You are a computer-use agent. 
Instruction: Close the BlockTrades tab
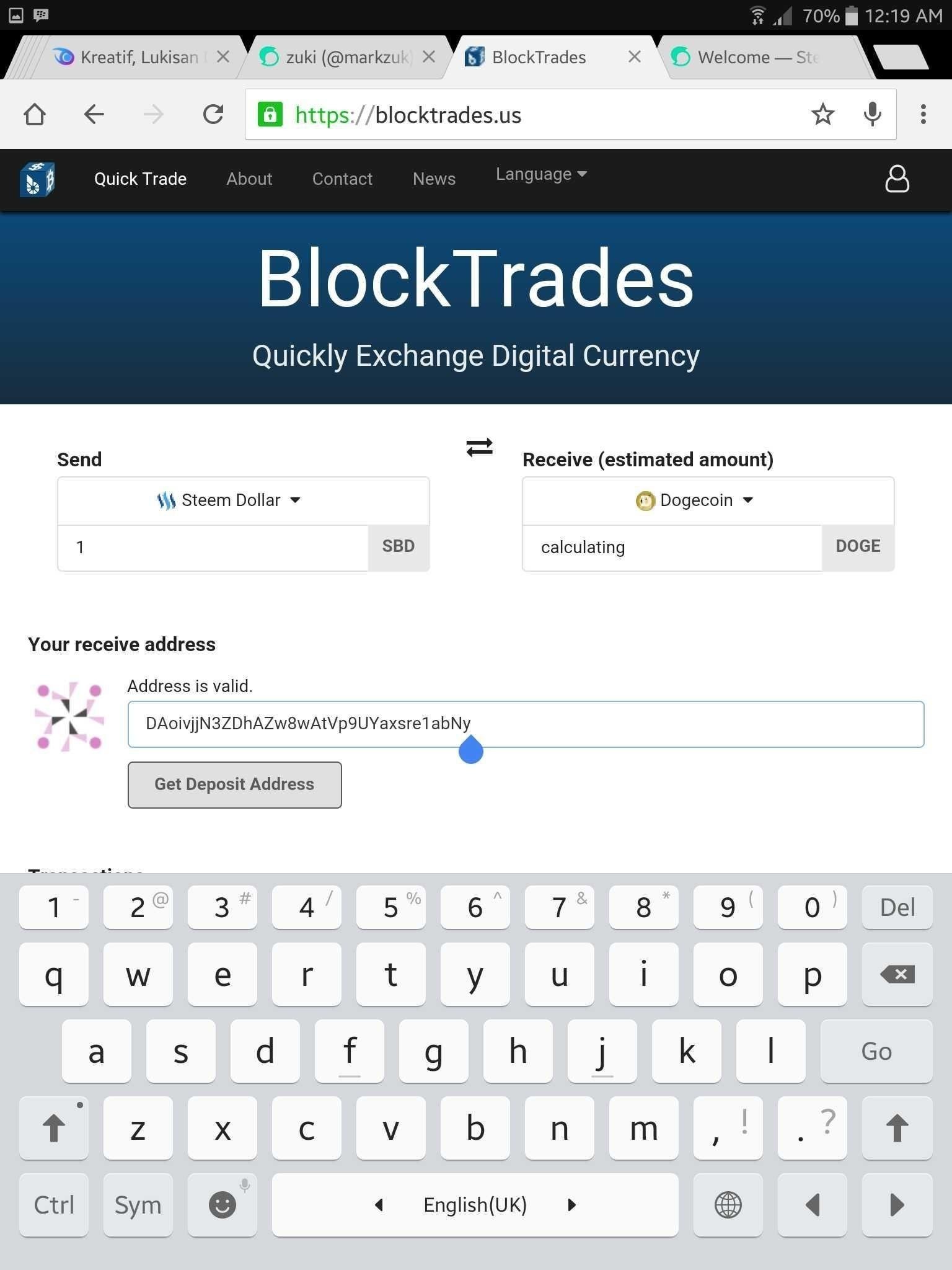[634, 57]
